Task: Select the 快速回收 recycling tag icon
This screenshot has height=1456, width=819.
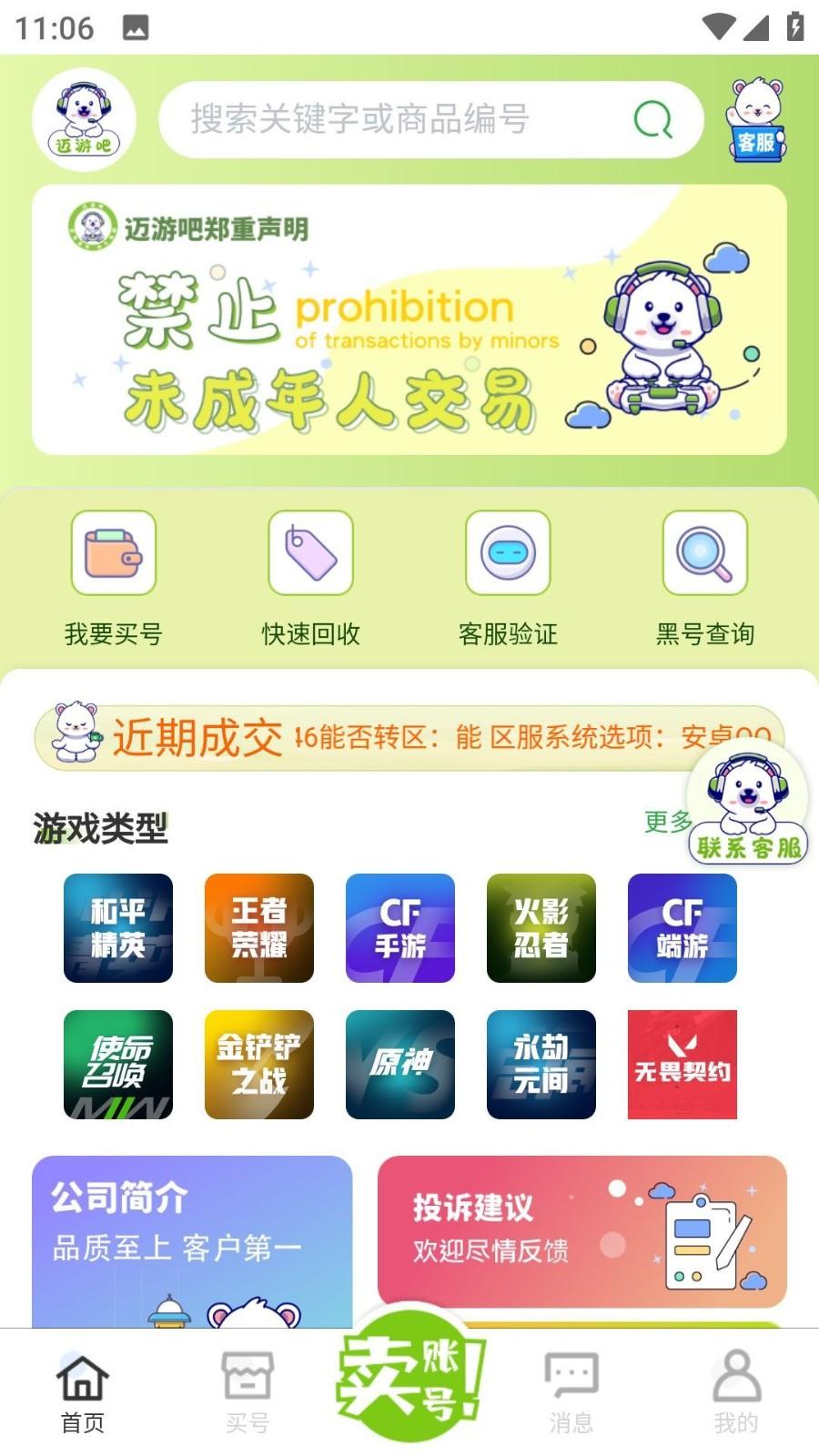Action: [309, 552]
